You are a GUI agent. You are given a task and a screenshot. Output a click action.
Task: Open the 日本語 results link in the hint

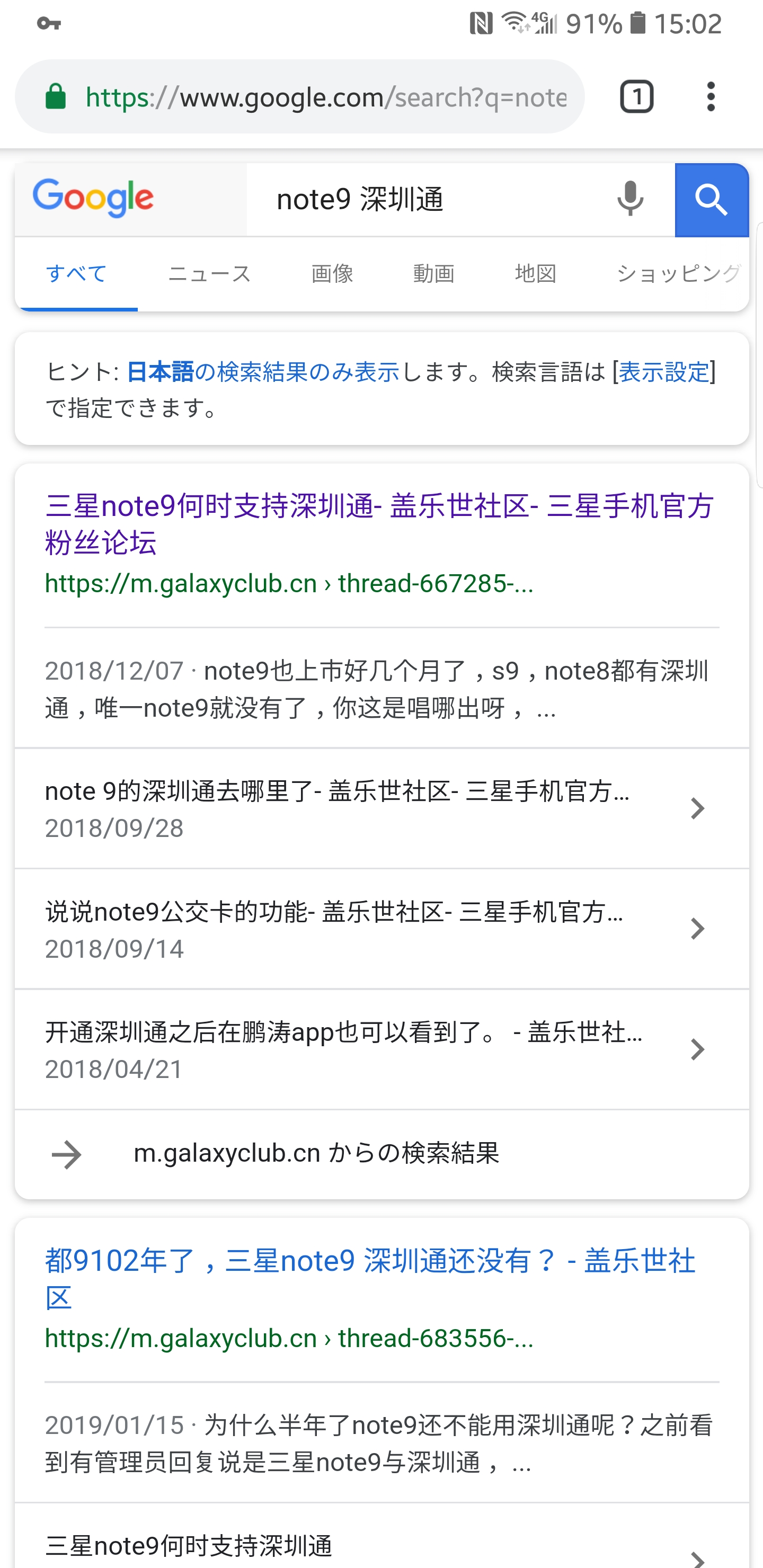[x=161, y=371]
